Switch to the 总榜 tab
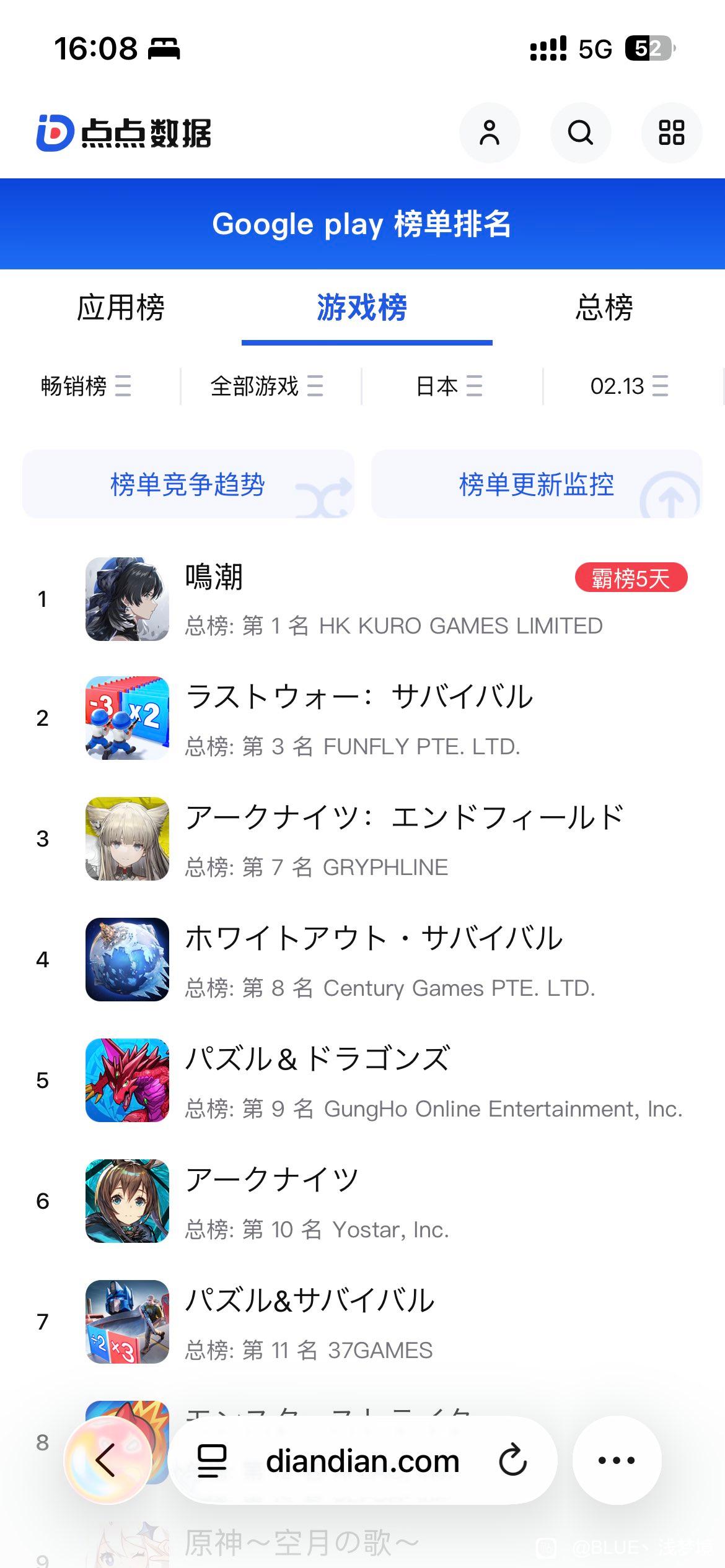 (x=604, y=308)
